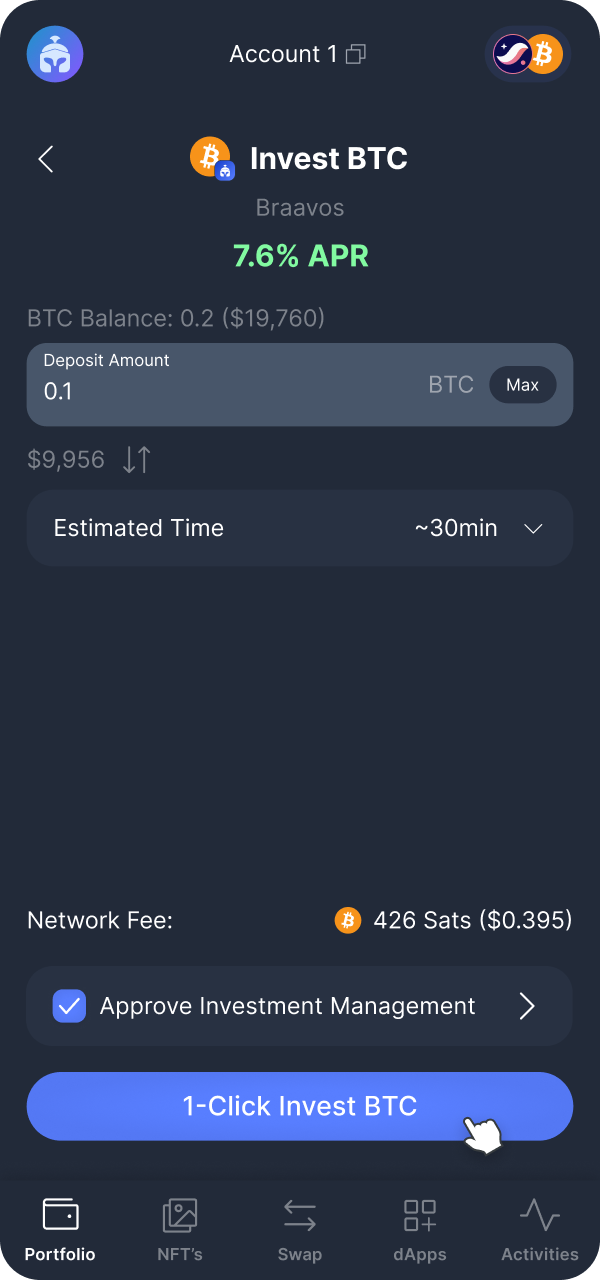The width and height of the screenshot is (600, 1280).
Task: Open Approve Investment Management details chevron
Action: [528, 1006]
